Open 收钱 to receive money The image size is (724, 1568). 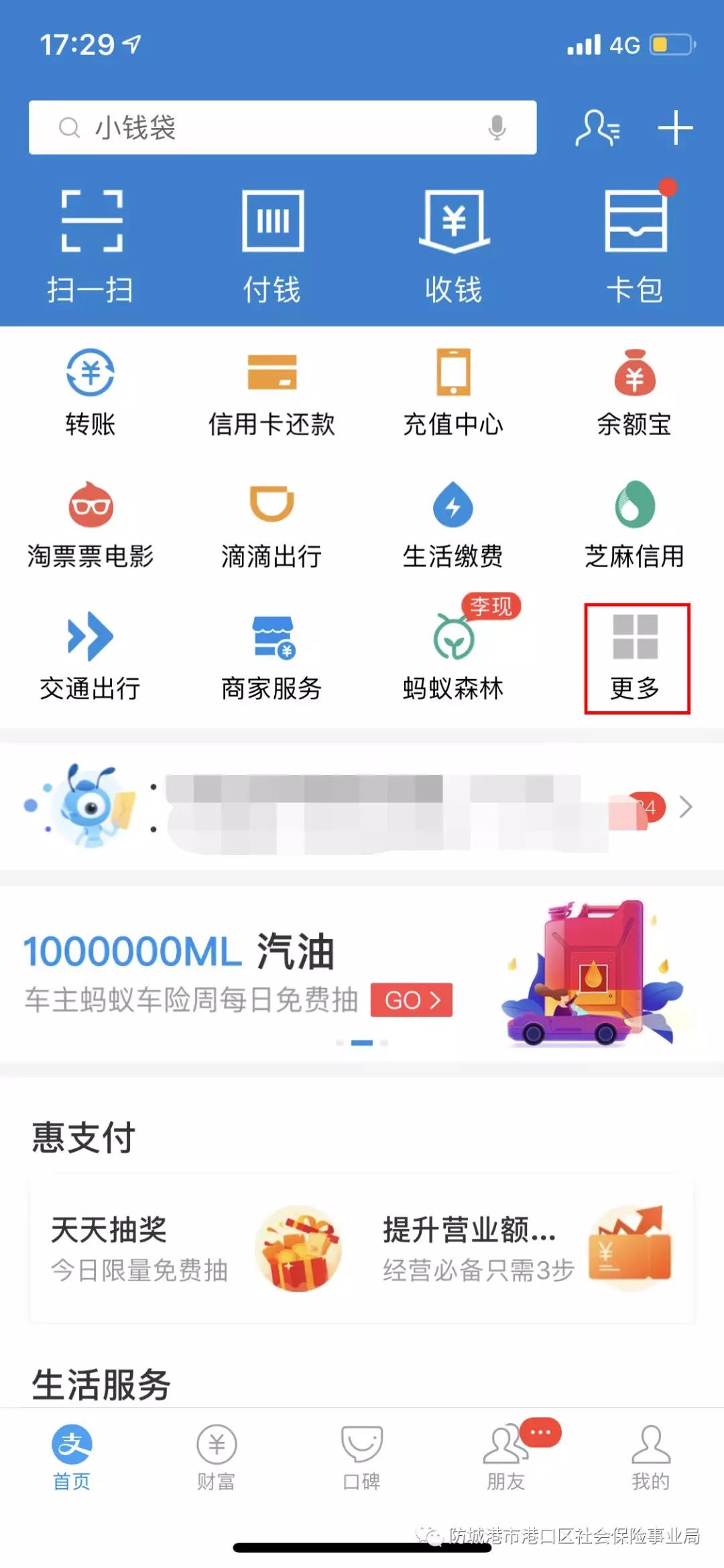click(454, 245)
